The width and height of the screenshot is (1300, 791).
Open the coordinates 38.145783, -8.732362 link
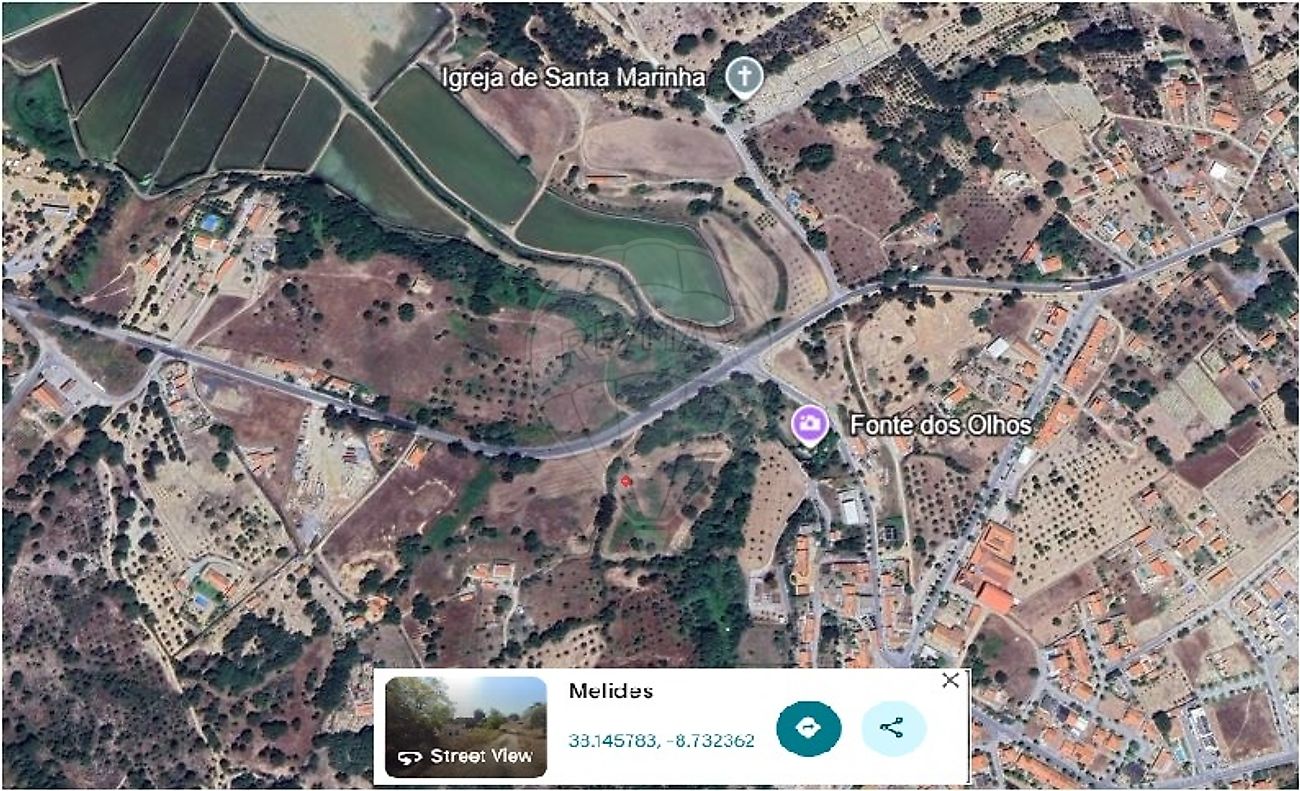tap(661, 741)
